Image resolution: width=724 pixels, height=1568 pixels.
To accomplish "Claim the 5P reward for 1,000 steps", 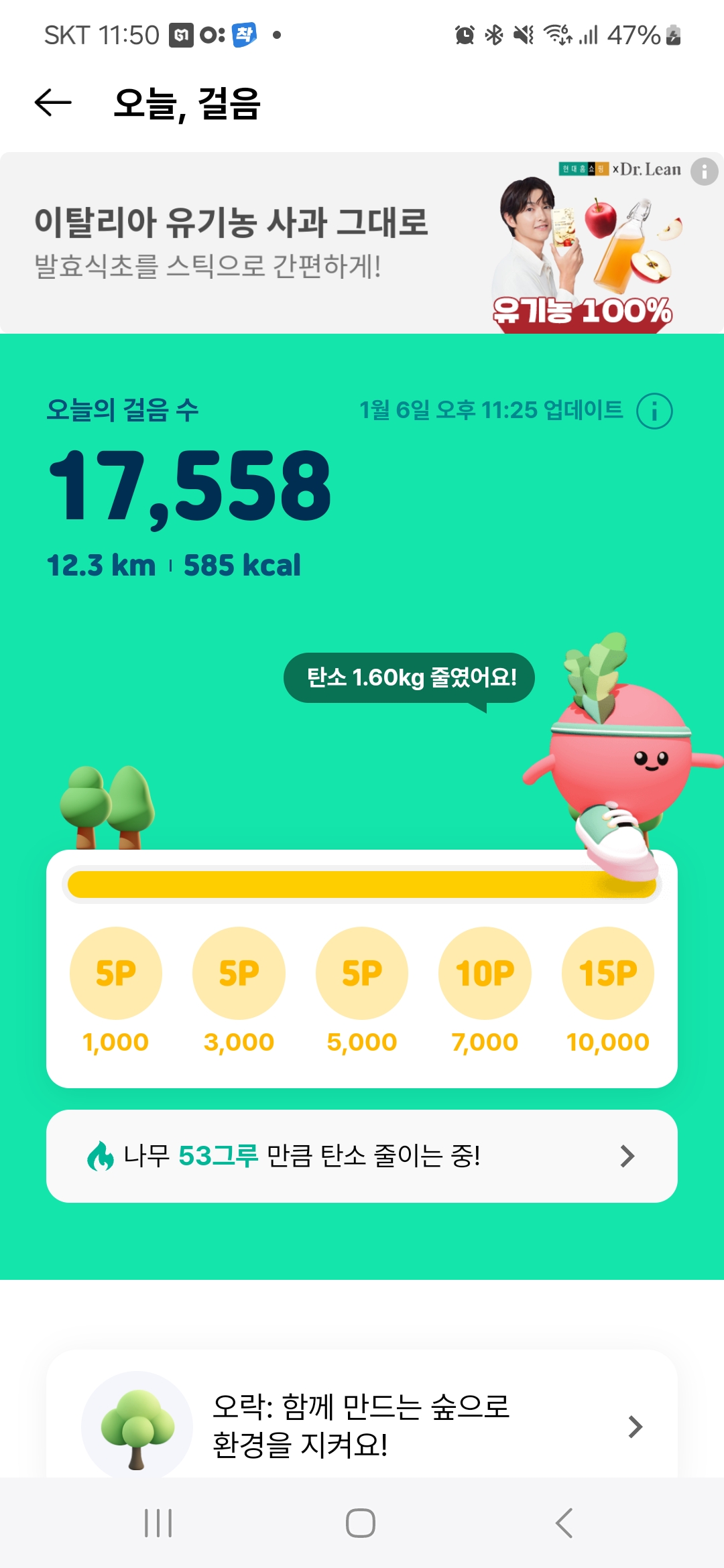I will (x=116, y=973).
